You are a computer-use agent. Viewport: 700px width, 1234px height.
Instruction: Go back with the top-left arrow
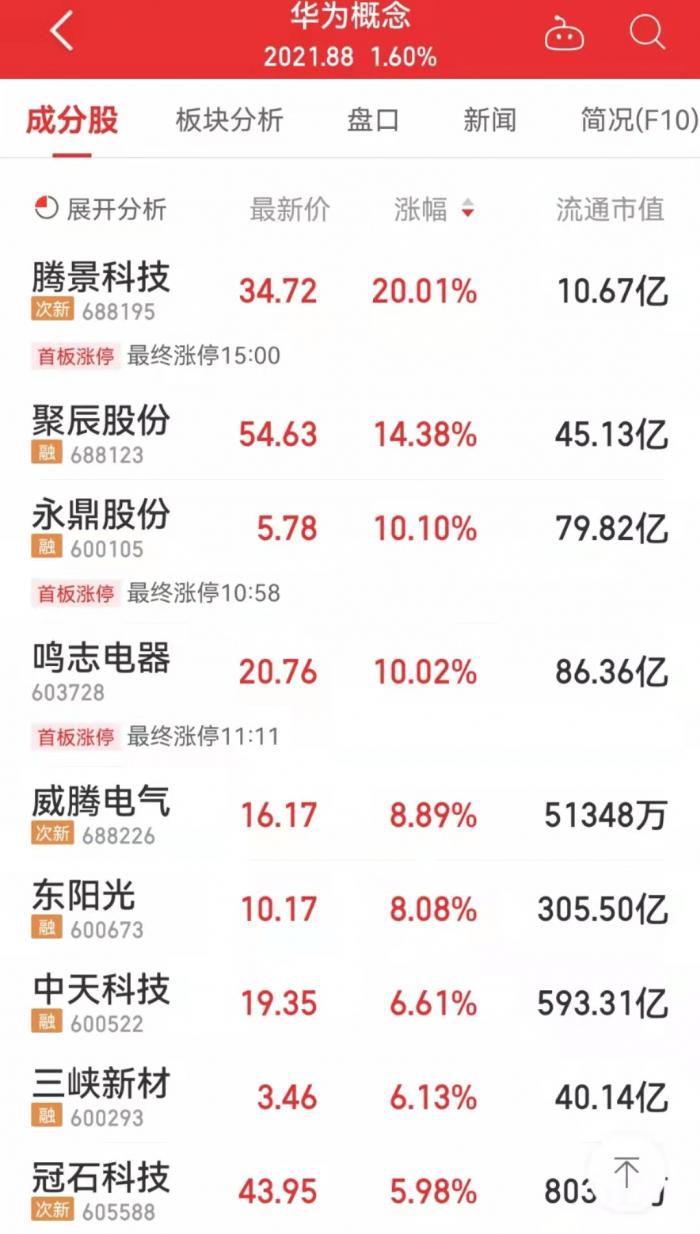coord(62,33)
